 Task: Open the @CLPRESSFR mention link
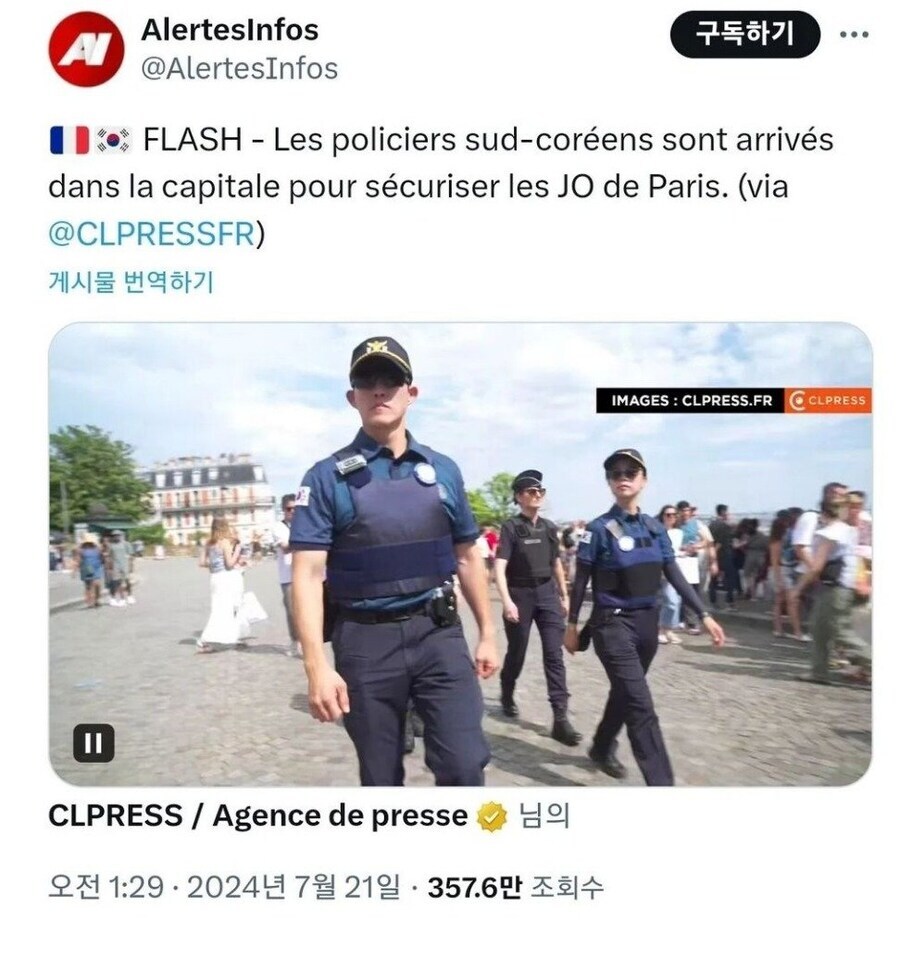[x=152, y=232]
